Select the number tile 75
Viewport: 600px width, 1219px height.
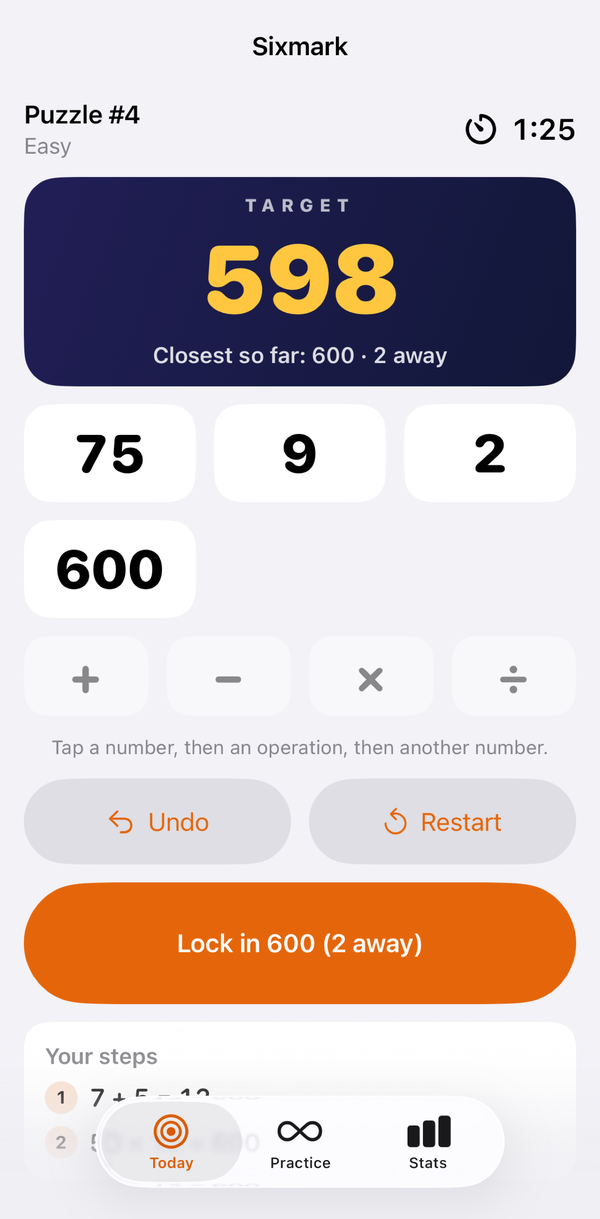click(x=110, y=453)
